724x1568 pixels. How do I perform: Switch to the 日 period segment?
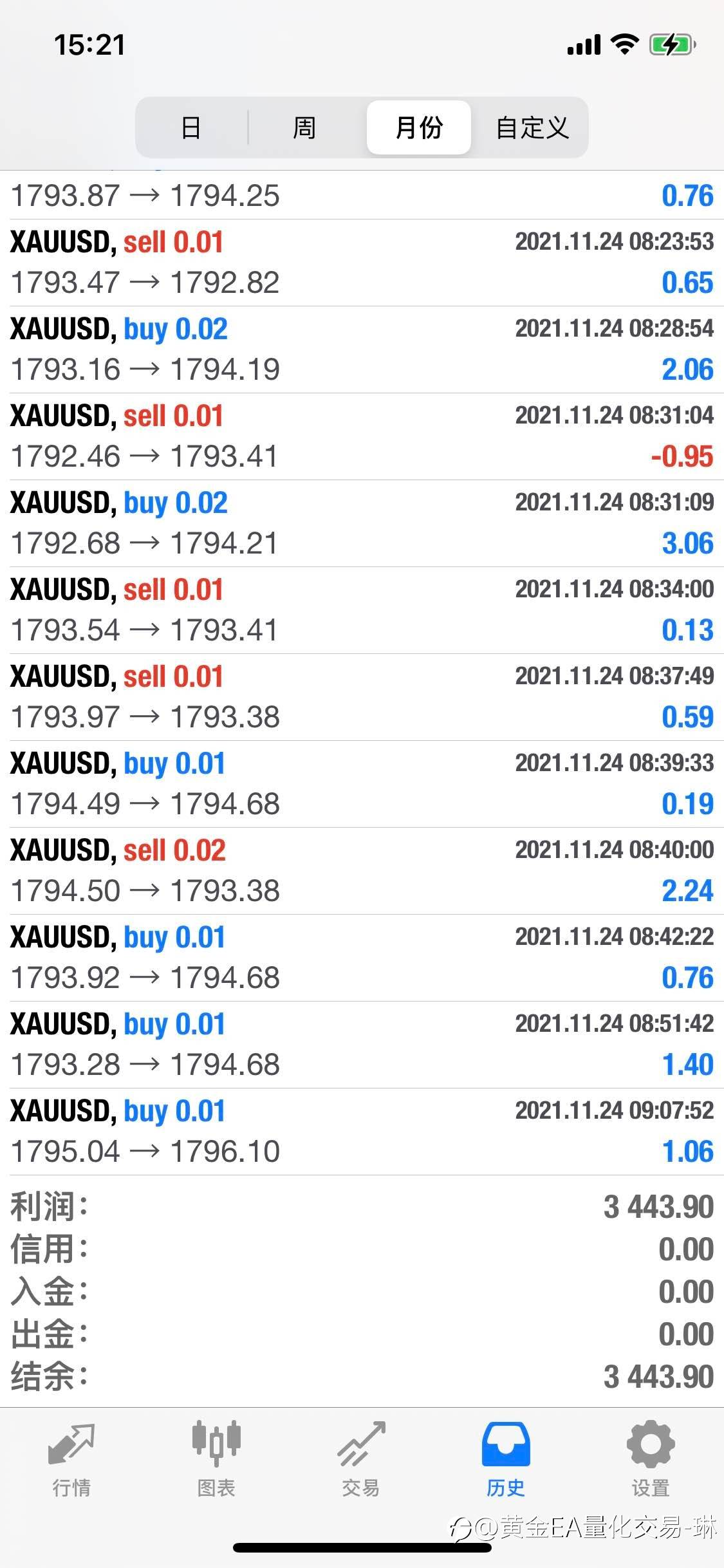pos(191,127)
